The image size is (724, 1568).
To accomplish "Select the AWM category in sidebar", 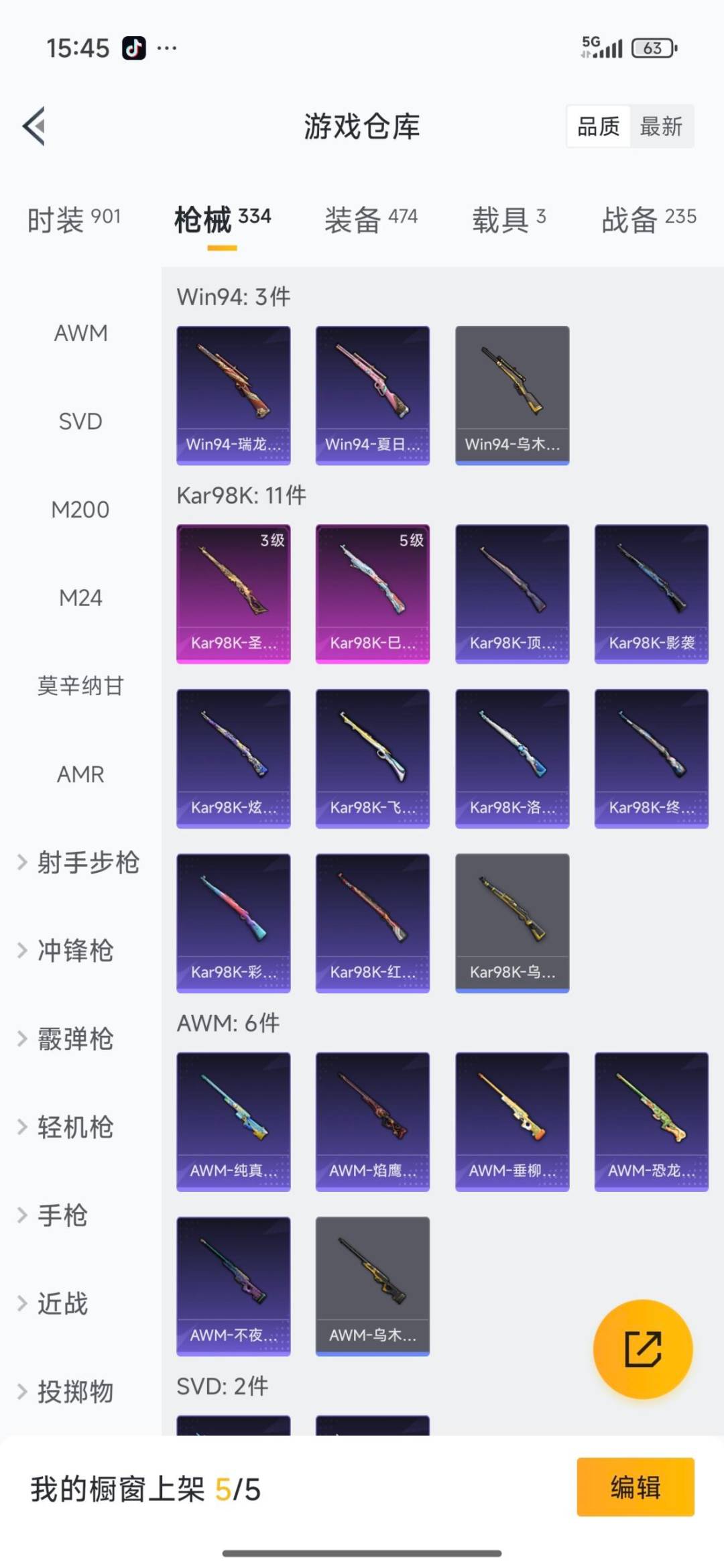I will pos(80,333).
